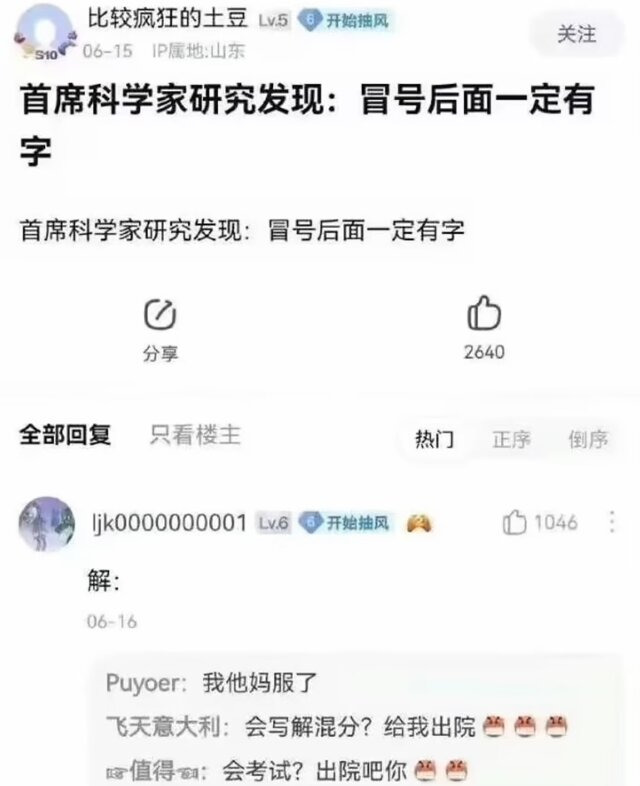Select the 全部回复 tab
640x786 pixels.
point(65,435)
